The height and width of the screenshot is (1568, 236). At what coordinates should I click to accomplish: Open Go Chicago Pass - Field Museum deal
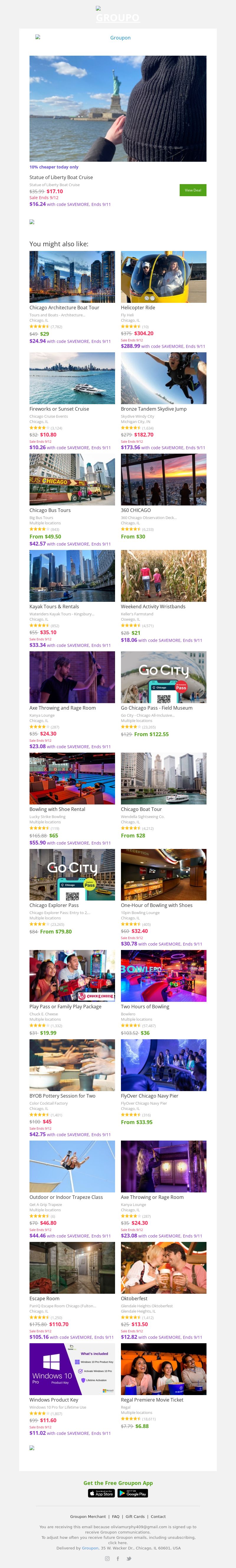[x=157, y=708]
